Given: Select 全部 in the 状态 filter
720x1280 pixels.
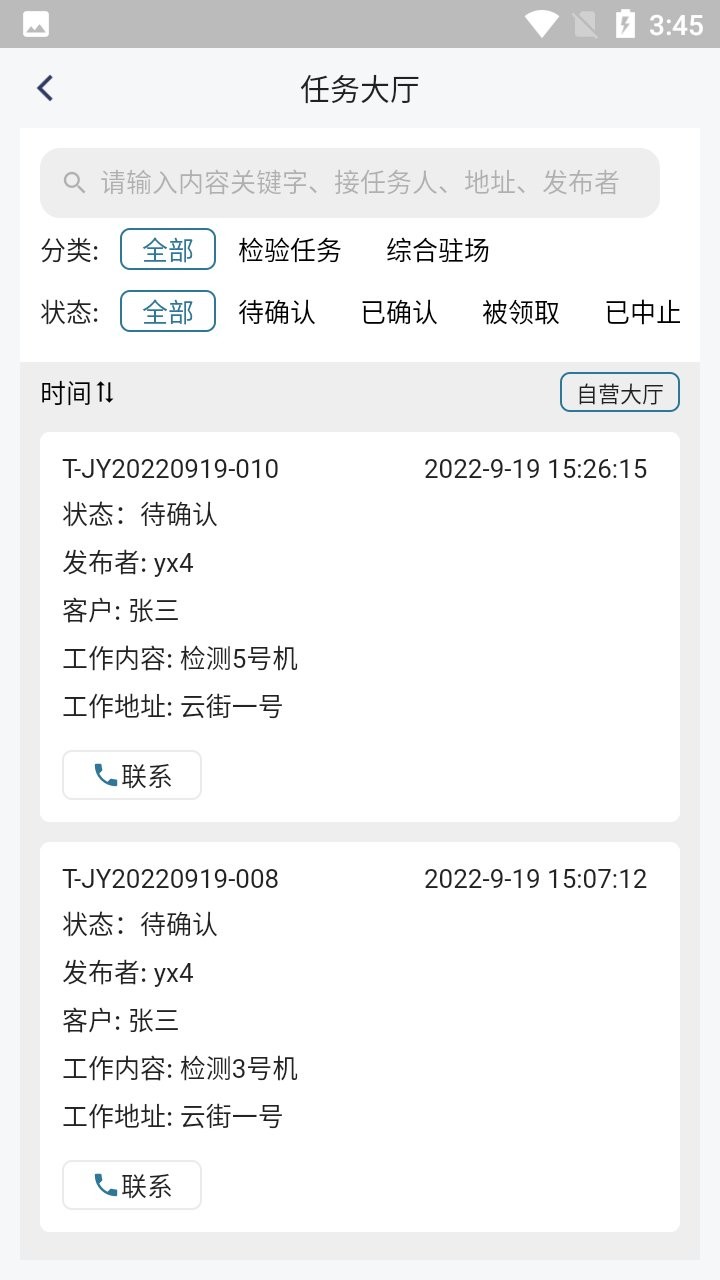Looking at the screenshot, I should 168,312.
